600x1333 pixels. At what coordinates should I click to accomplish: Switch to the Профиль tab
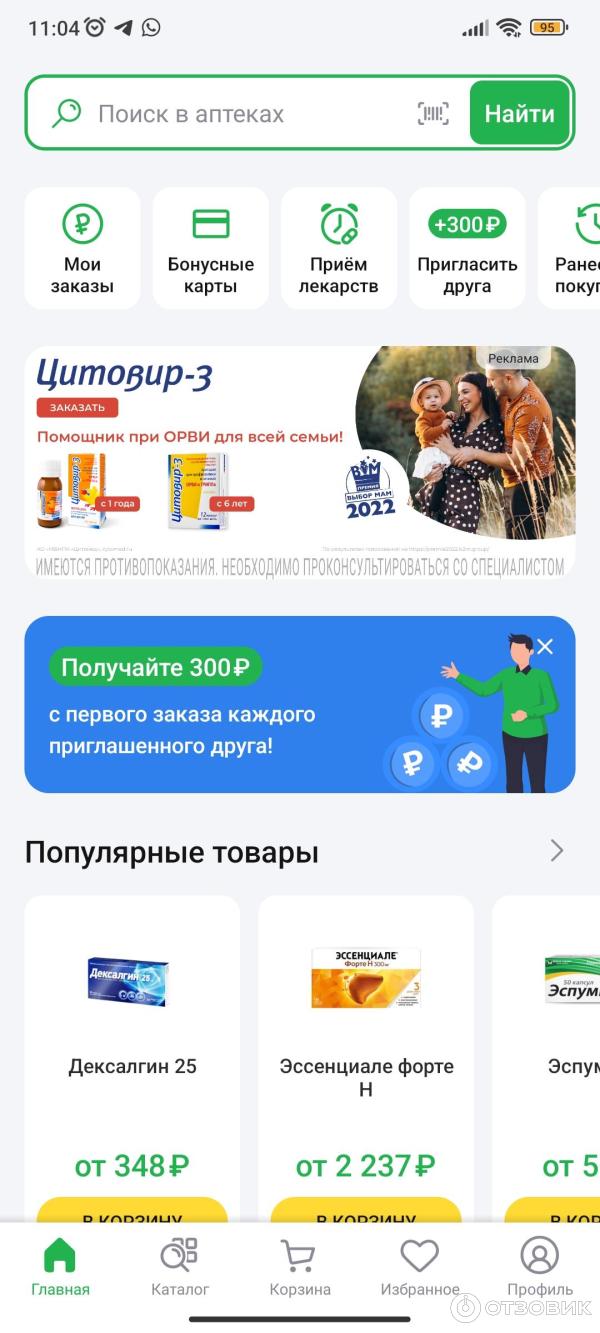click(540, 1267)
